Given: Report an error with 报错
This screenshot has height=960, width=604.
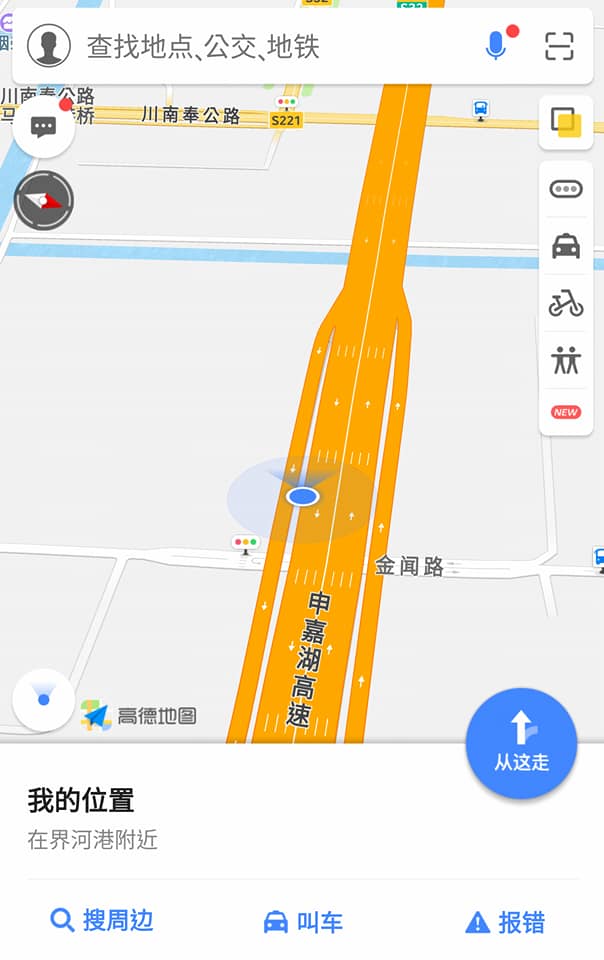Looking at the screenshot, I should pyautogui.click(x=506, y=921).
